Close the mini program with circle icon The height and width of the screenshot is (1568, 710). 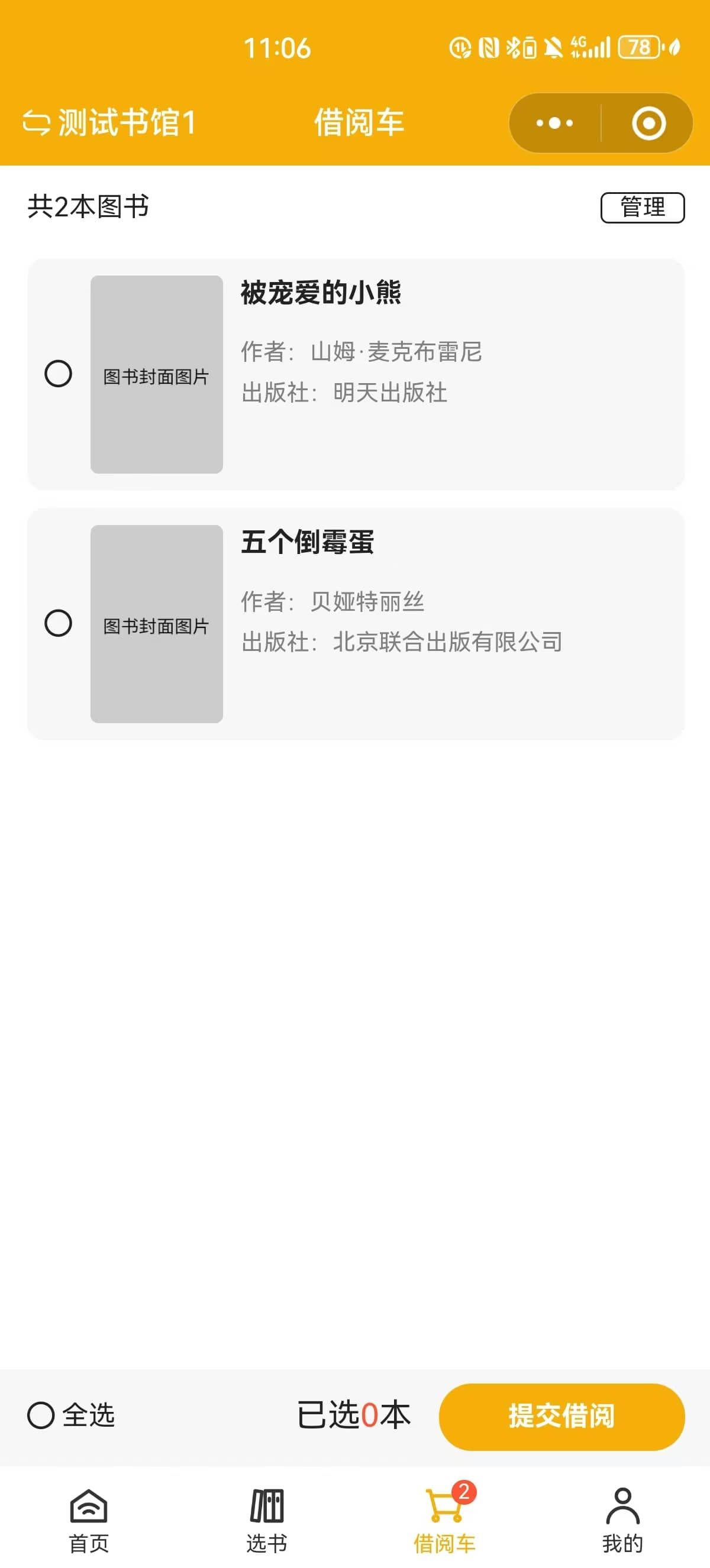(x=648, y=123)
